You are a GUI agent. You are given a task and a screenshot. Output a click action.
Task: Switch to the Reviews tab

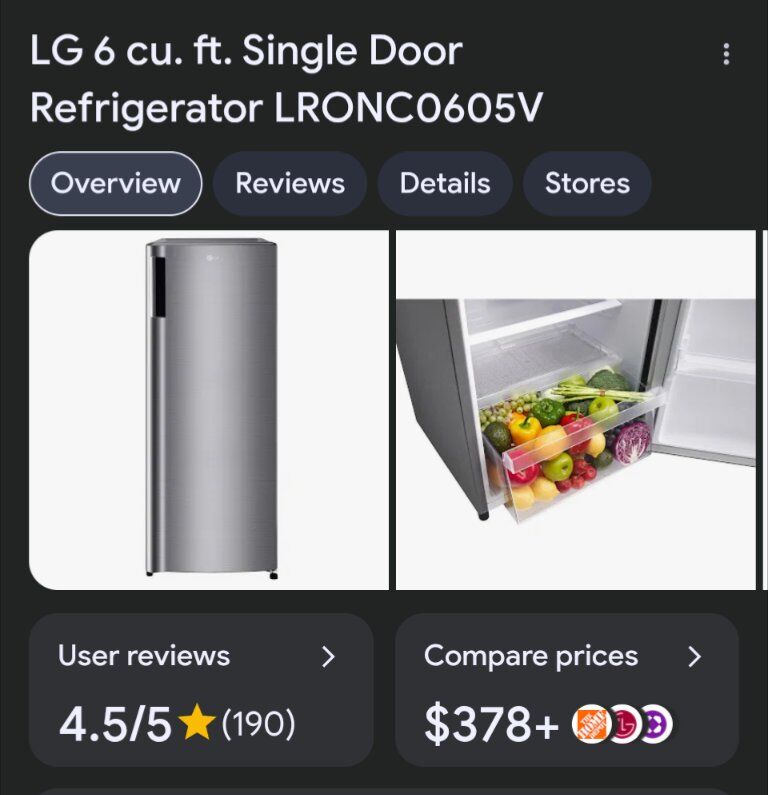[x=290, y=184]
